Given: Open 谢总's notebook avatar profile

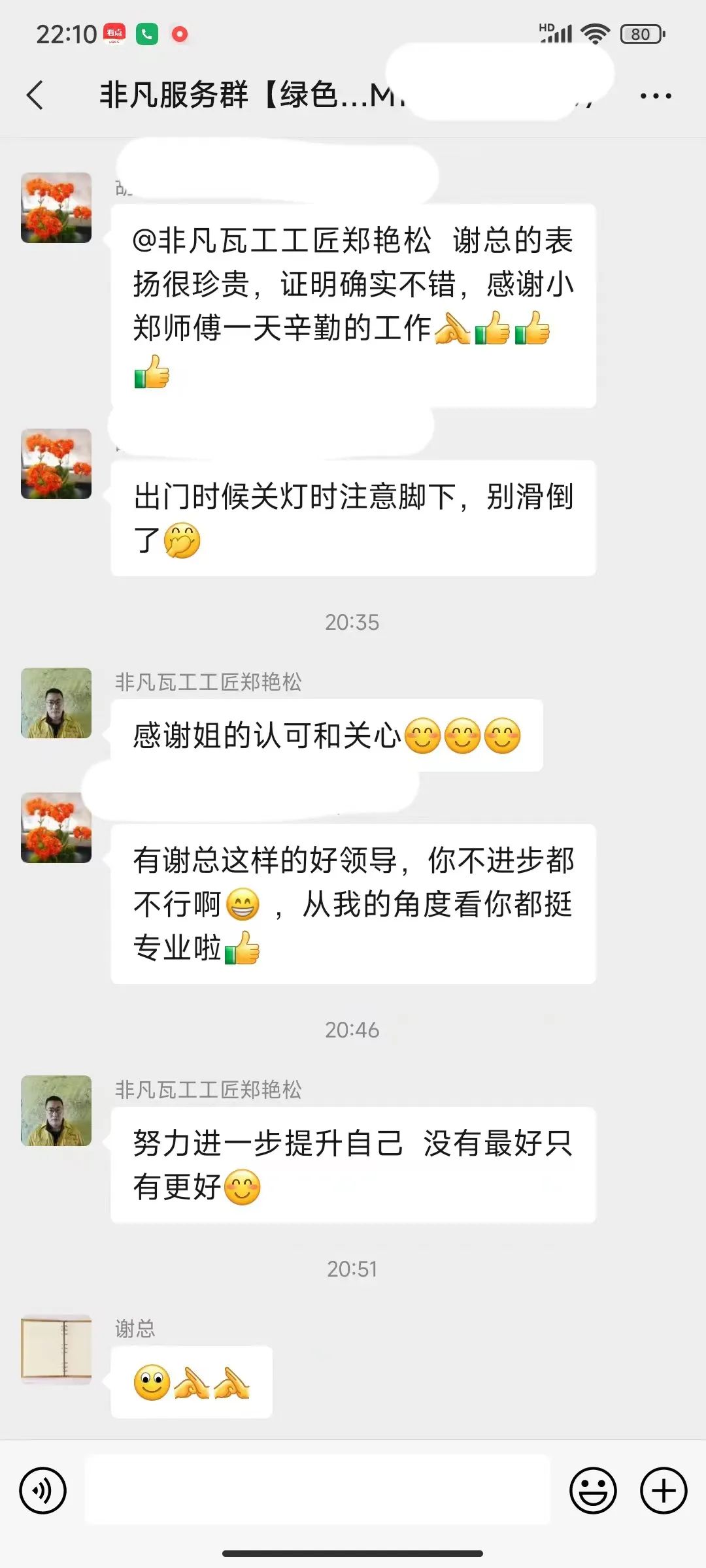Looking at the screenshot, I should 56,1349.
